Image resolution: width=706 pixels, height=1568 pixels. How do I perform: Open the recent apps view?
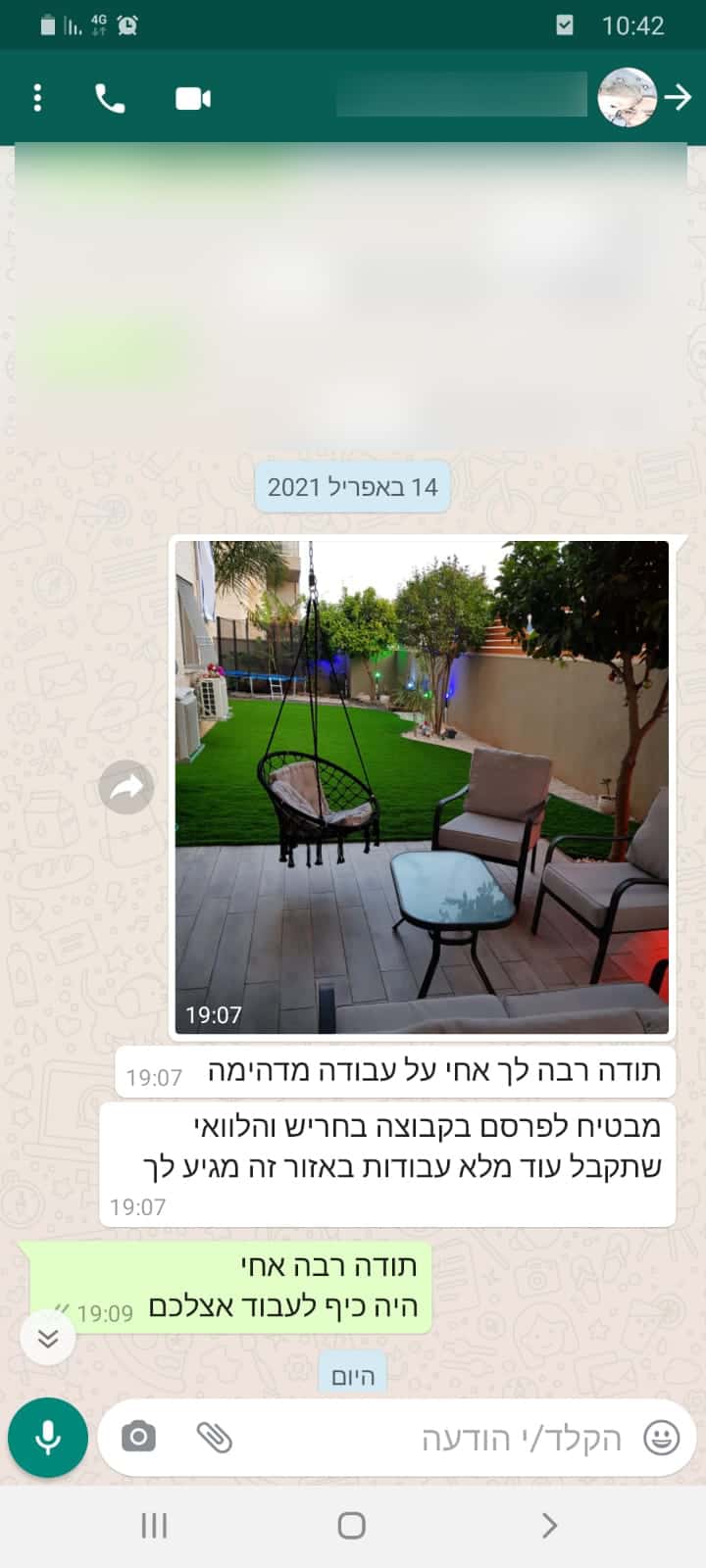(154, 1526)
